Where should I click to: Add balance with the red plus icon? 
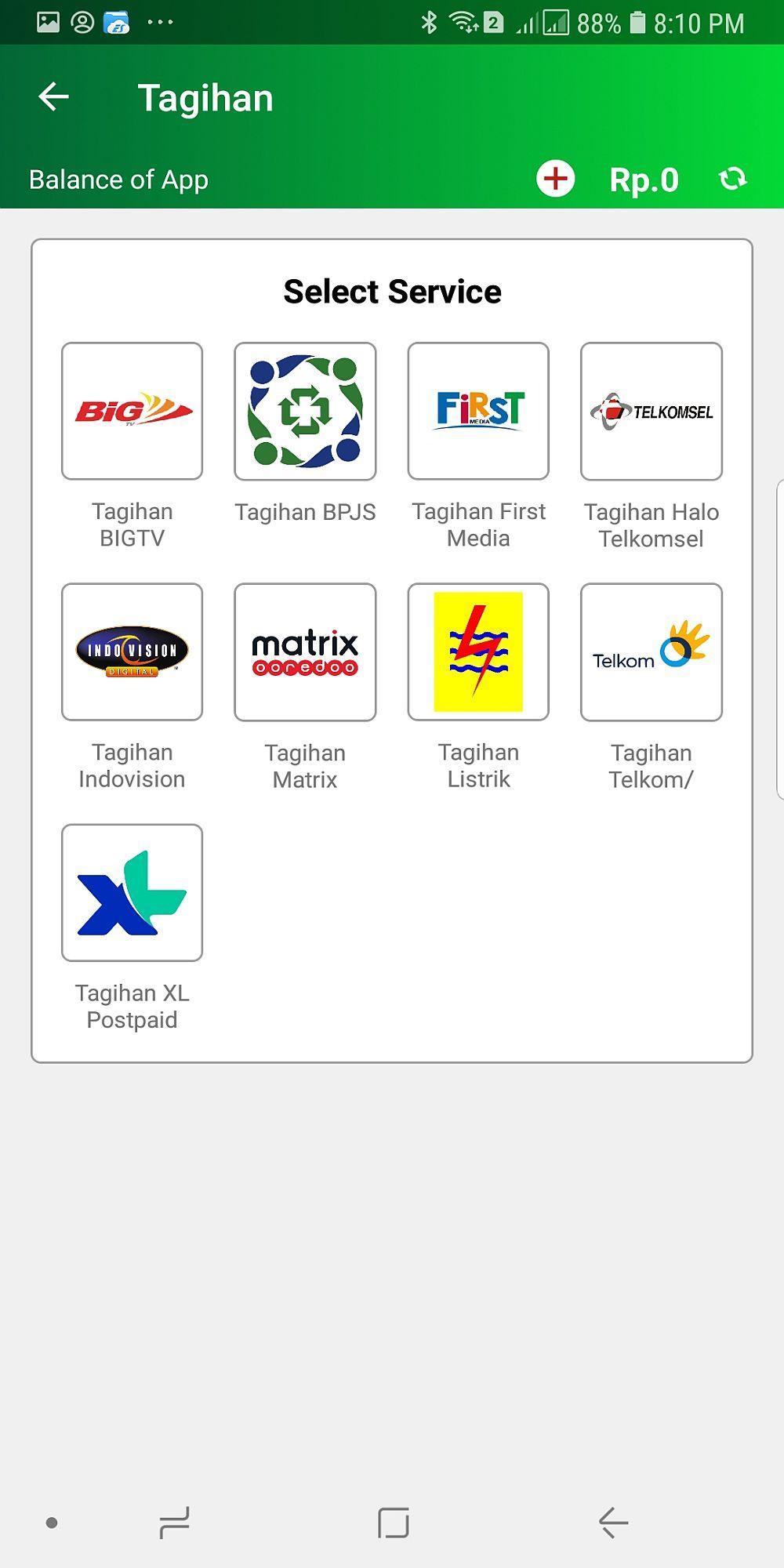(555, 179)
